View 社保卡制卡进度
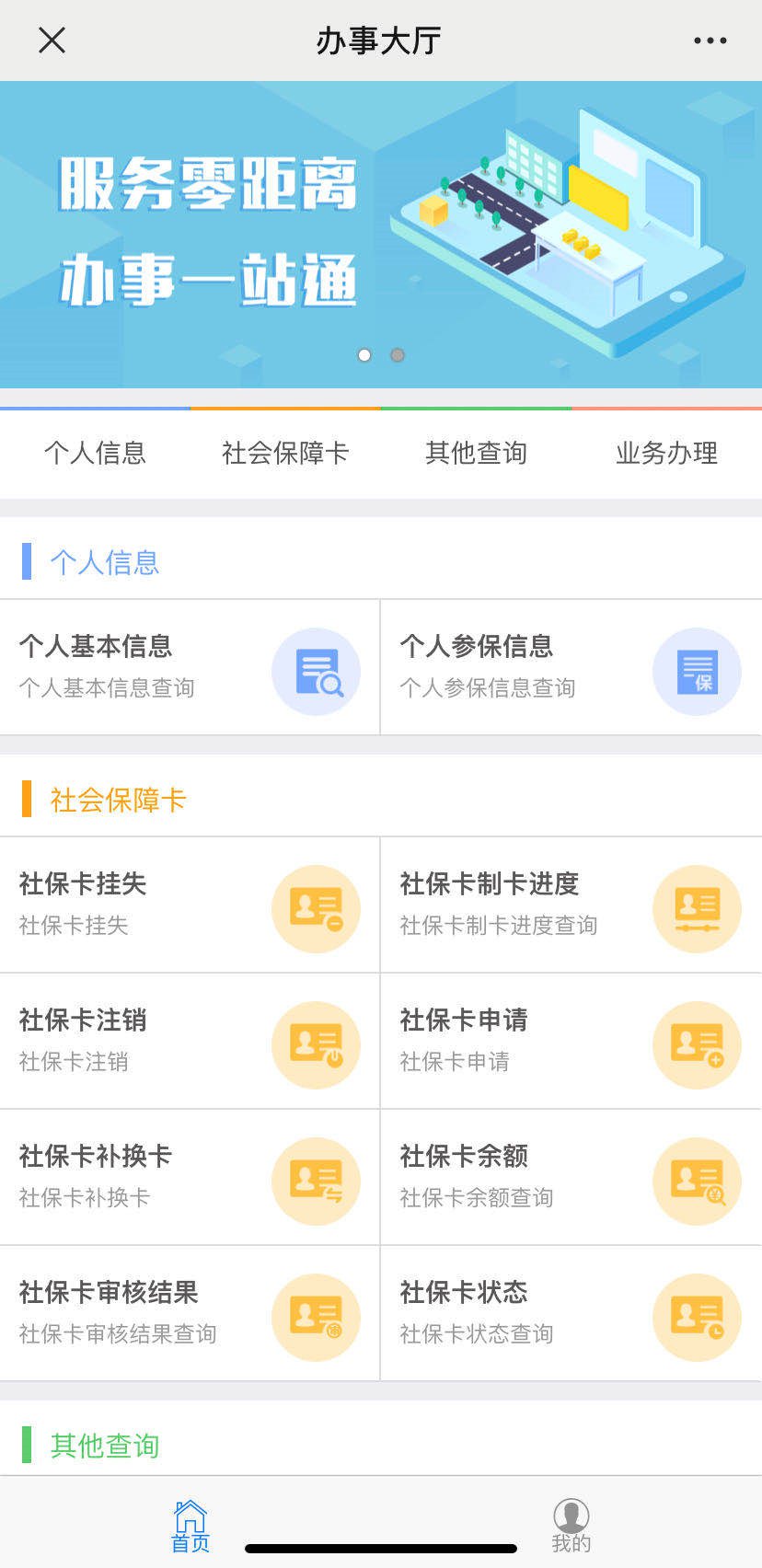Image resolution: width=762 pixels, height=1568 pixels. (571, 905)
